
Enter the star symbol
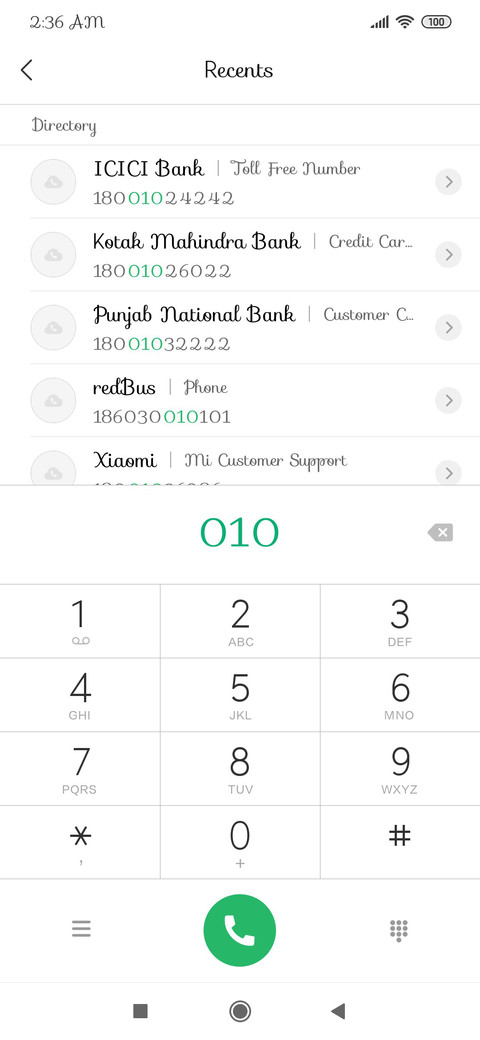(x=80, y=842)
